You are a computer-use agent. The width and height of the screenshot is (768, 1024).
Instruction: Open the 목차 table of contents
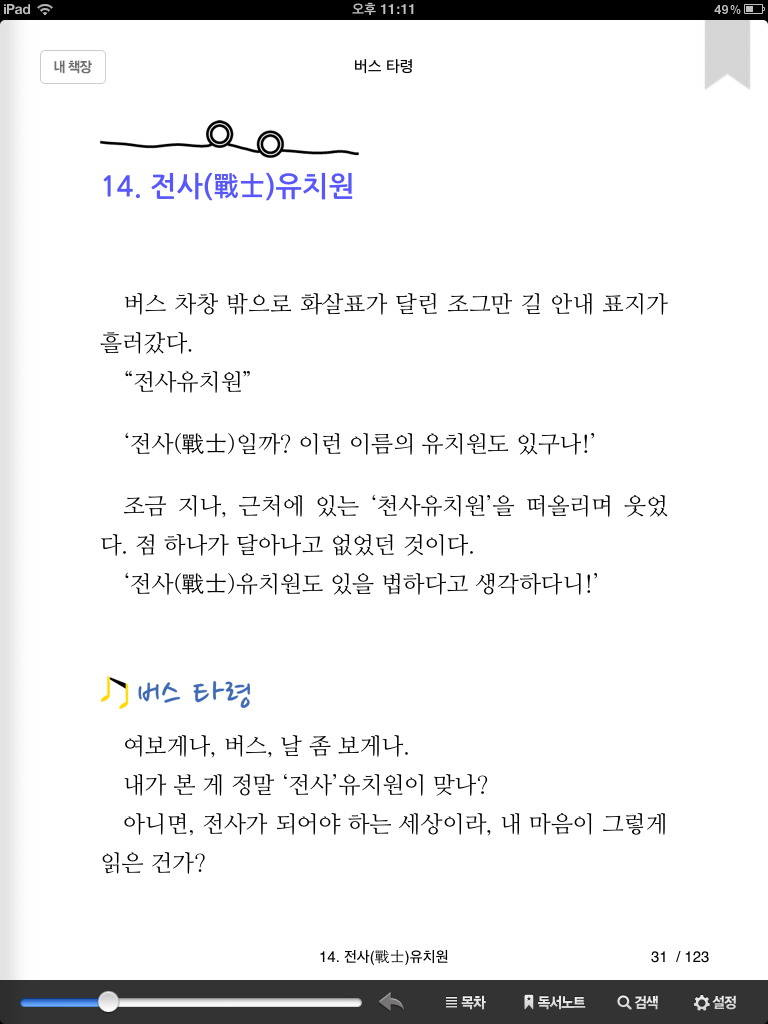pos(465,1002)
